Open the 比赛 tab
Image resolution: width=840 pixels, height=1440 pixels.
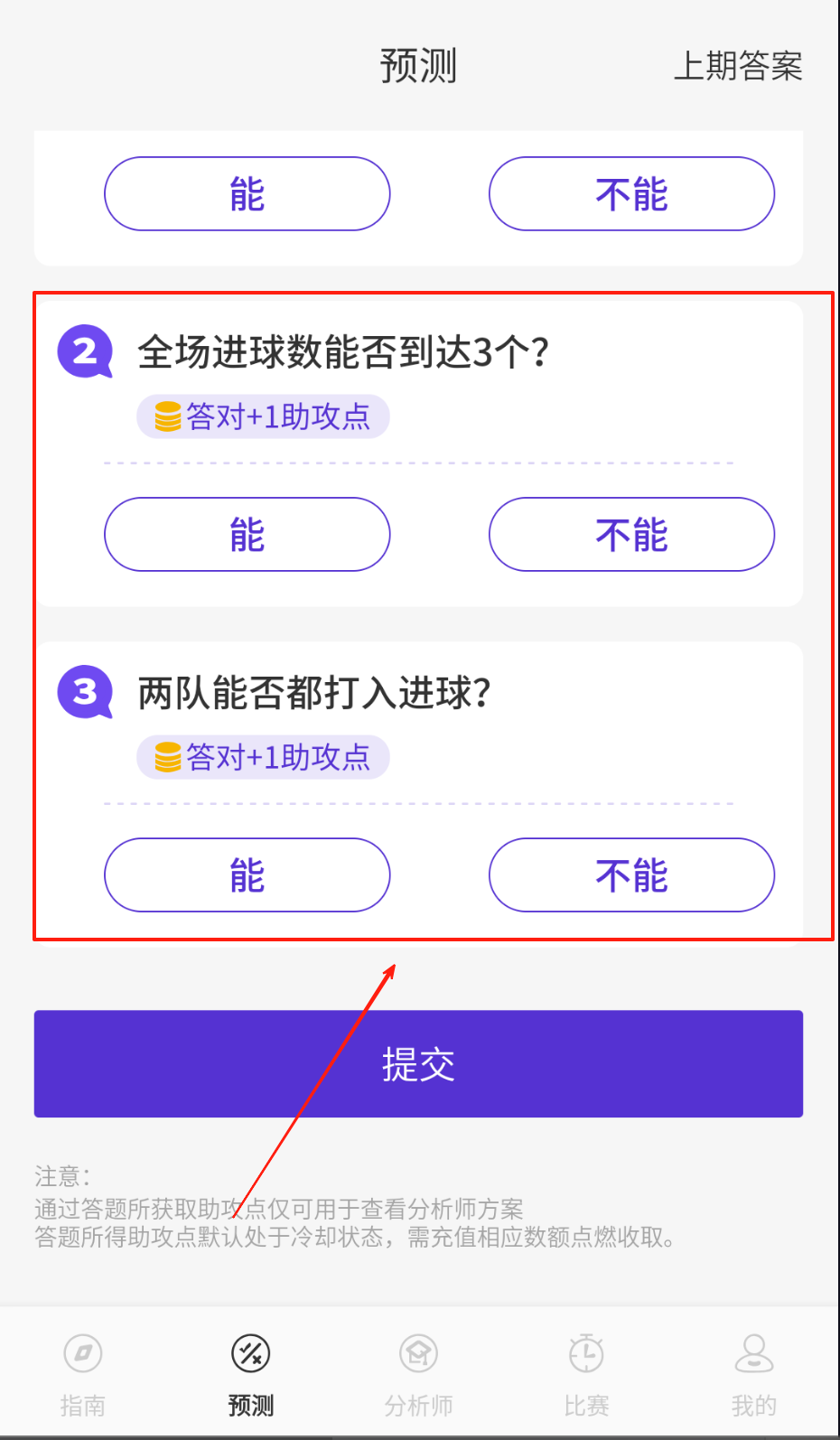pyautogui.click(x=586, y=1373)
